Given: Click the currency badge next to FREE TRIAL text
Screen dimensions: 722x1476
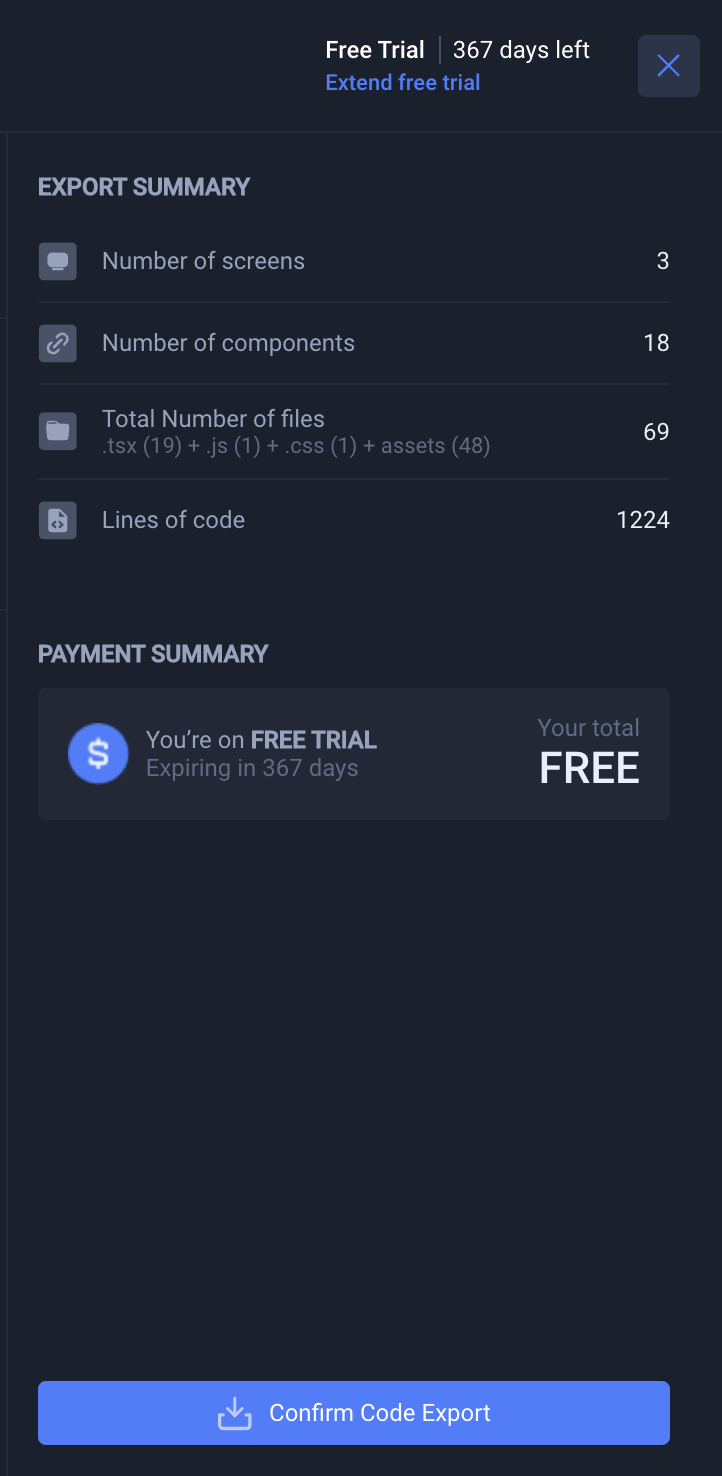Looking at the screenshot, I should pyautogui.click(x=97, y=753).
